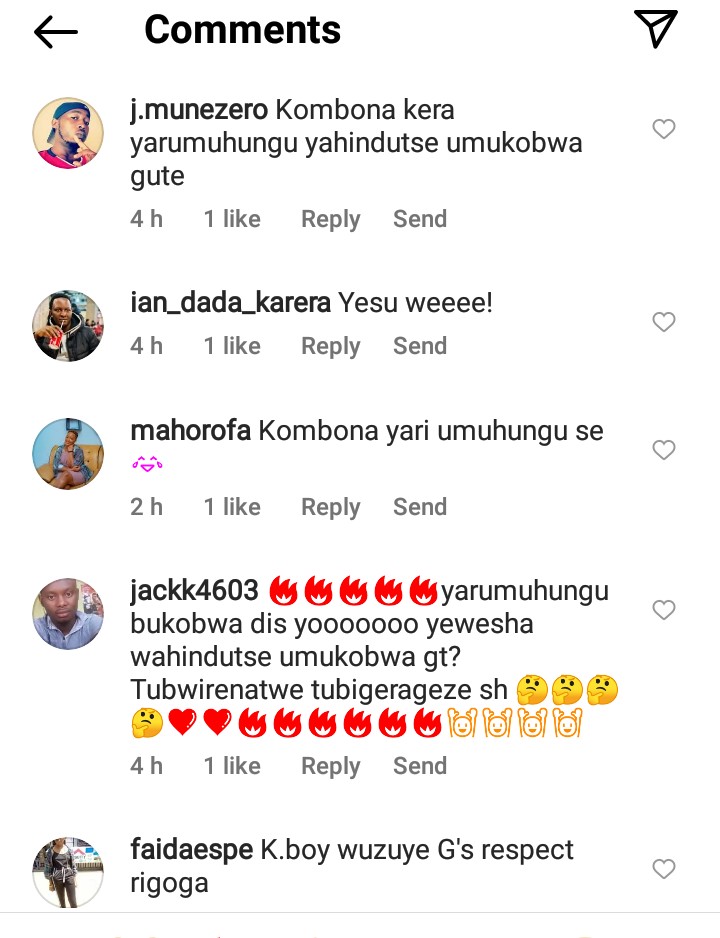
Task: Open ian_dada_karera's profile picture
Action: pos(68,326)
